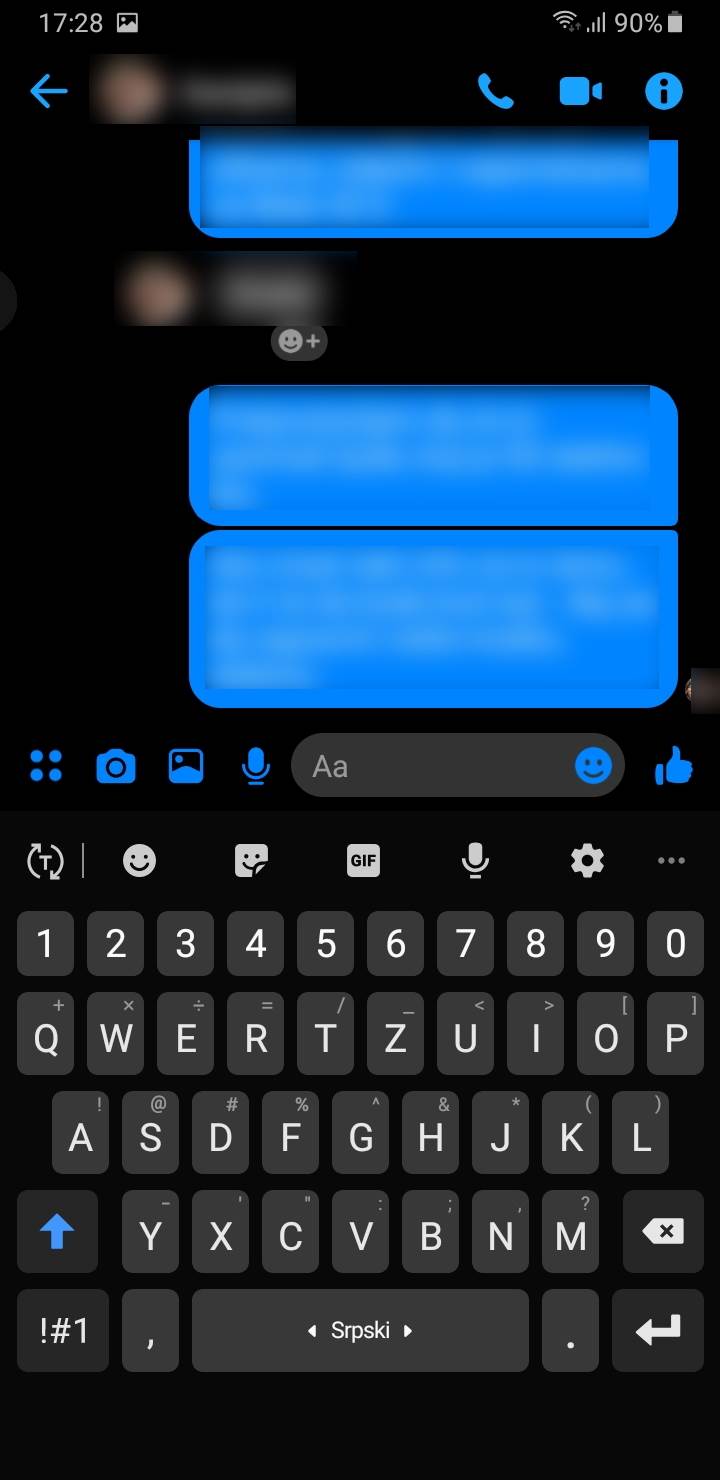Start a video call
720x1480 pixels.
[x=580, y=92]
